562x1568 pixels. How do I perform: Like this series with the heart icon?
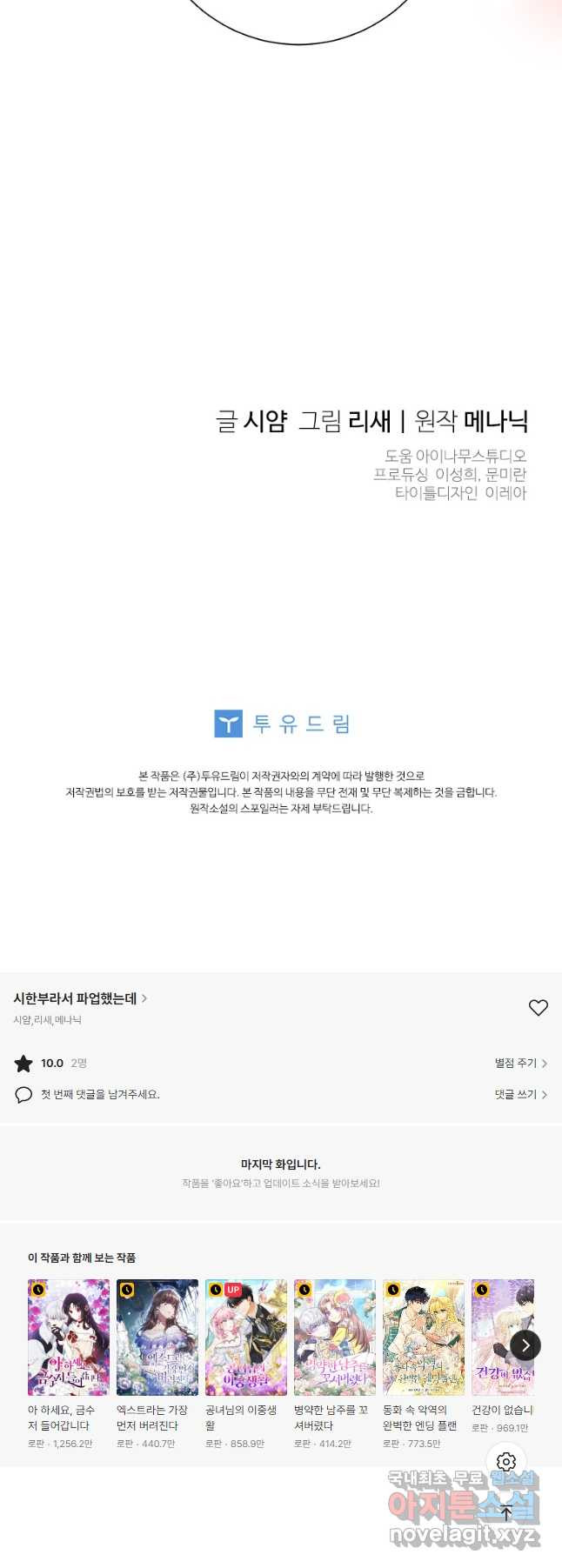[539, 1007]
